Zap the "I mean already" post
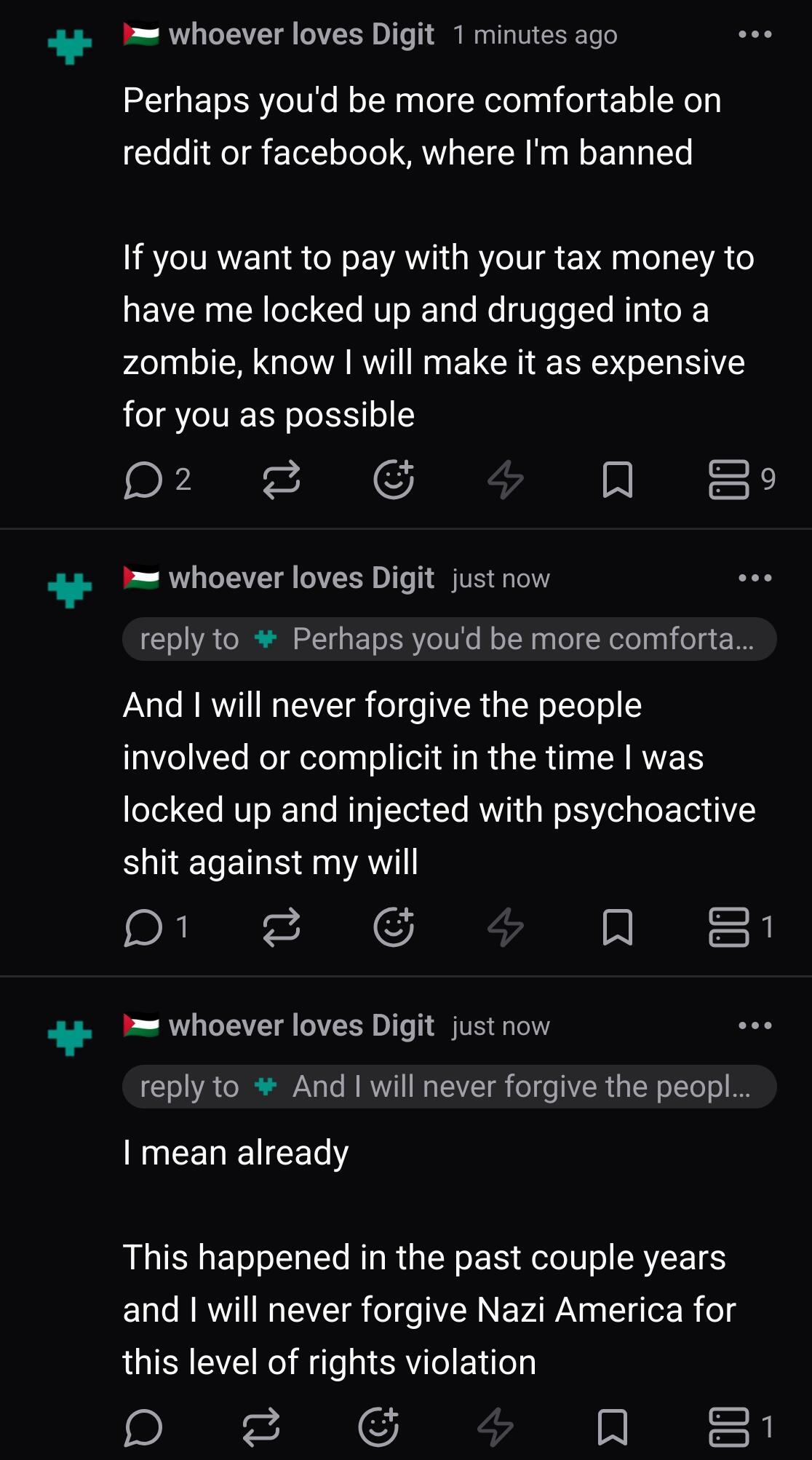 coord(495,1427)
